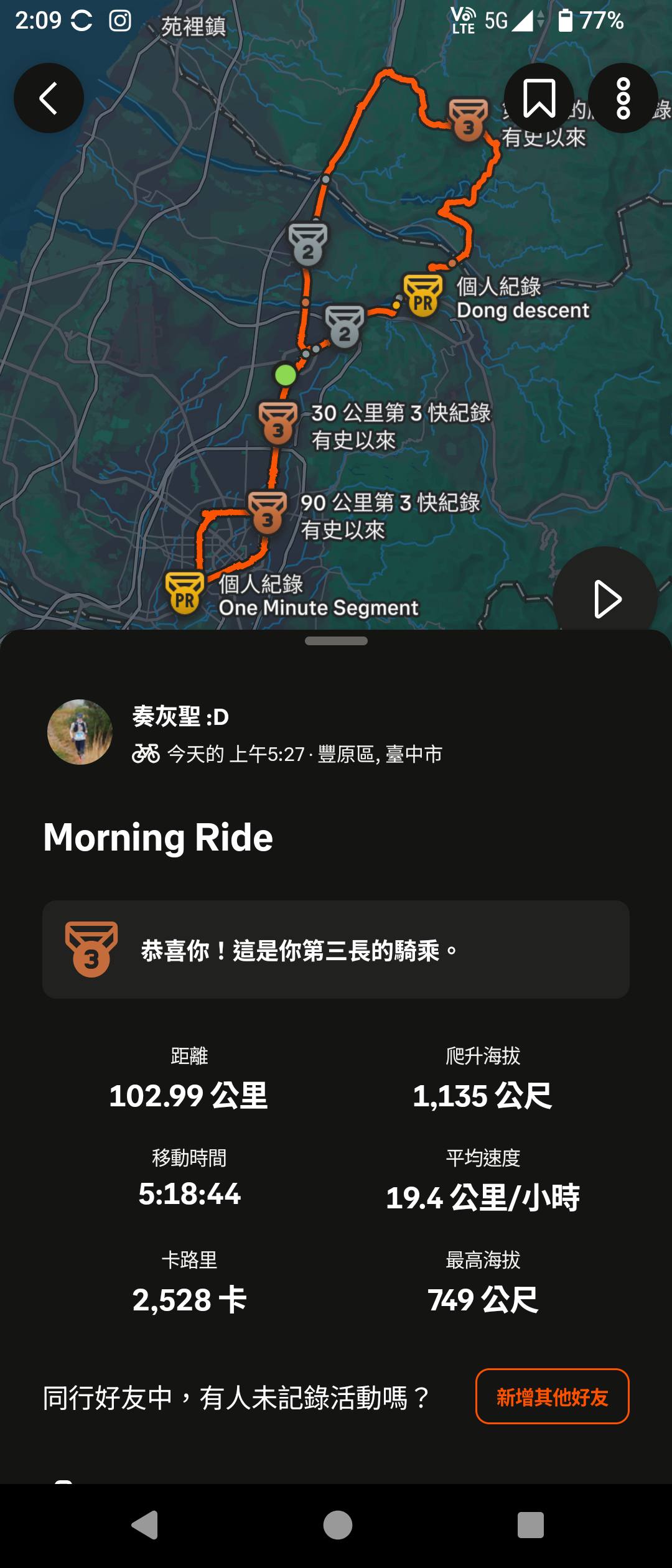
Task: Open 奏灰聖 :D profile photo
Action: 80,732
